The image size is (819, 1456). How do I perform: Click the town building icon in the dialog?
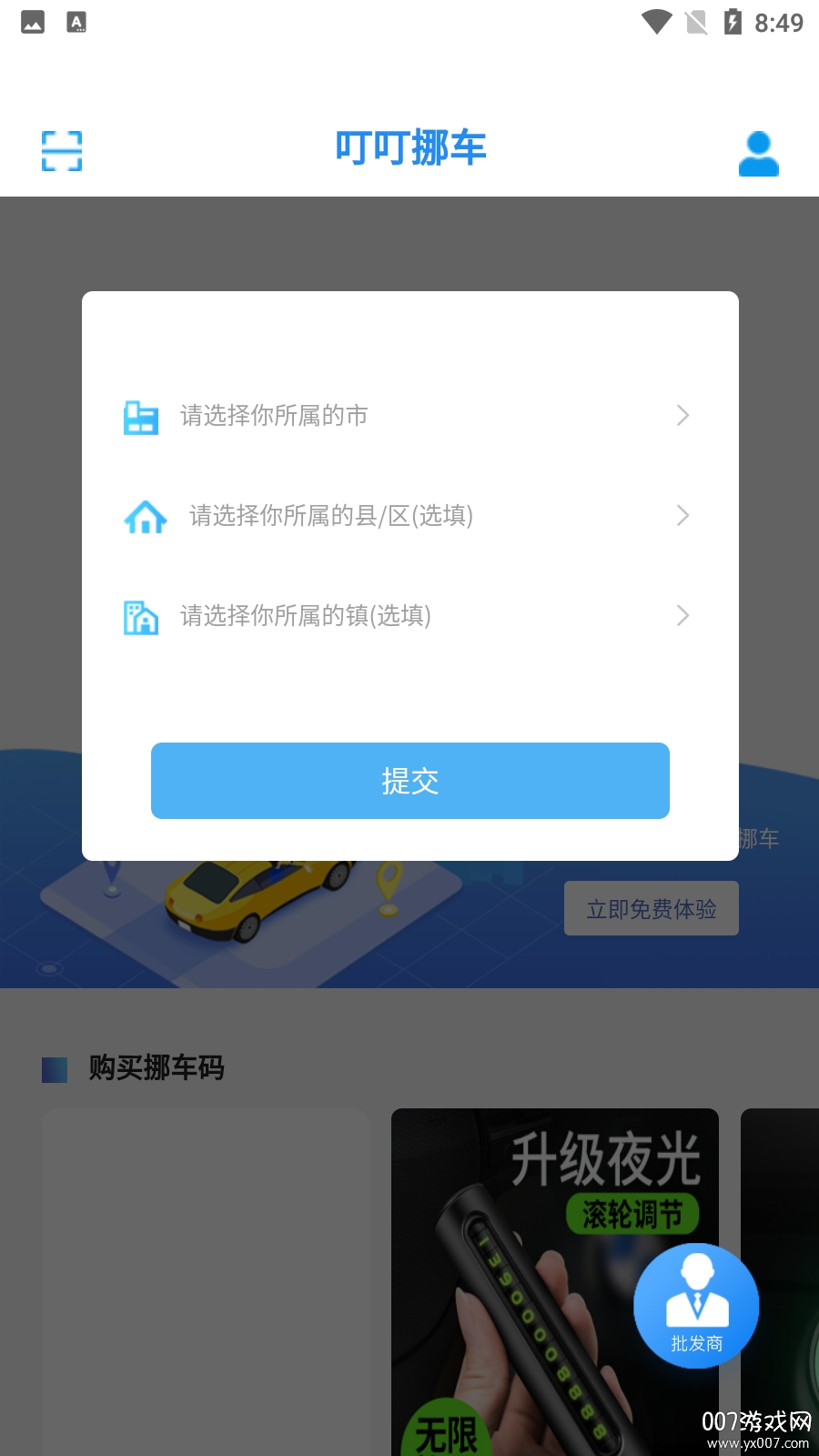tap(142, 617)
